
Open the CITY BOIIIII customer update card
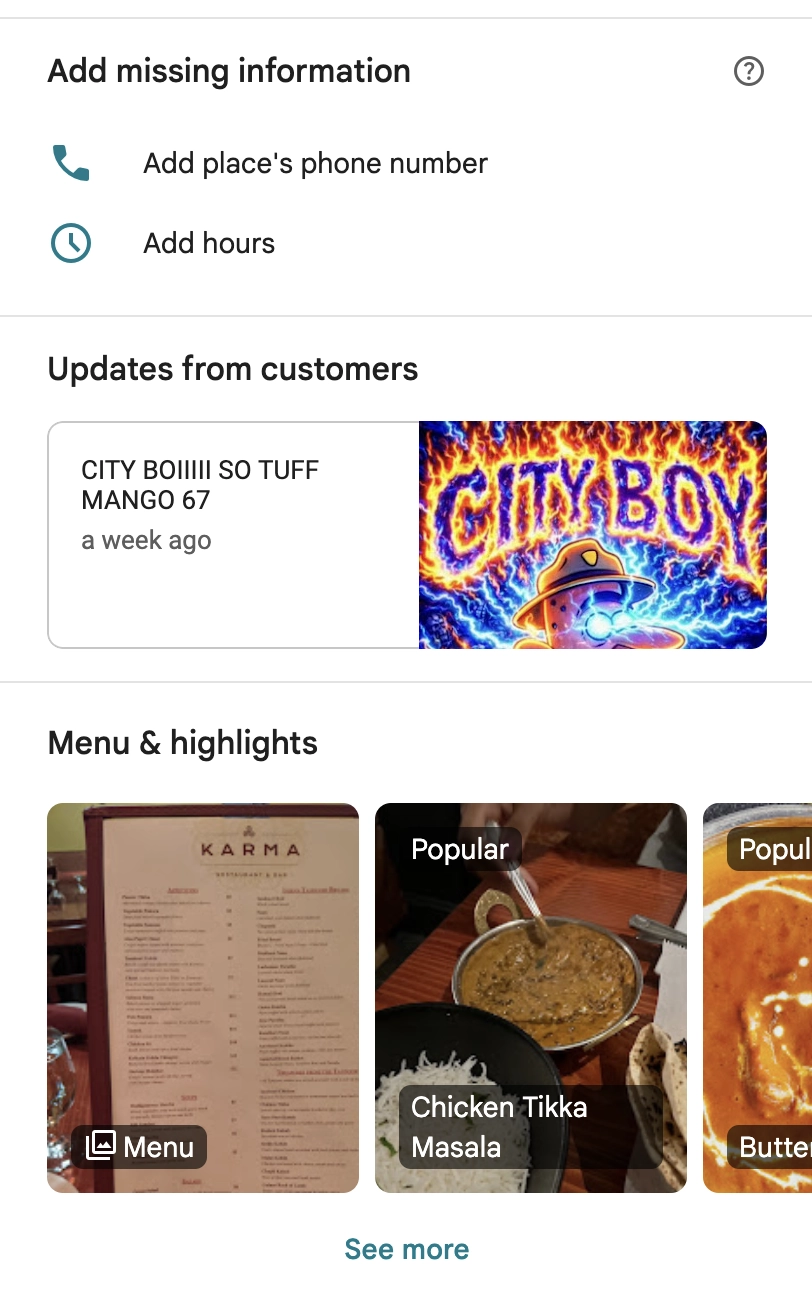[407, 535]
